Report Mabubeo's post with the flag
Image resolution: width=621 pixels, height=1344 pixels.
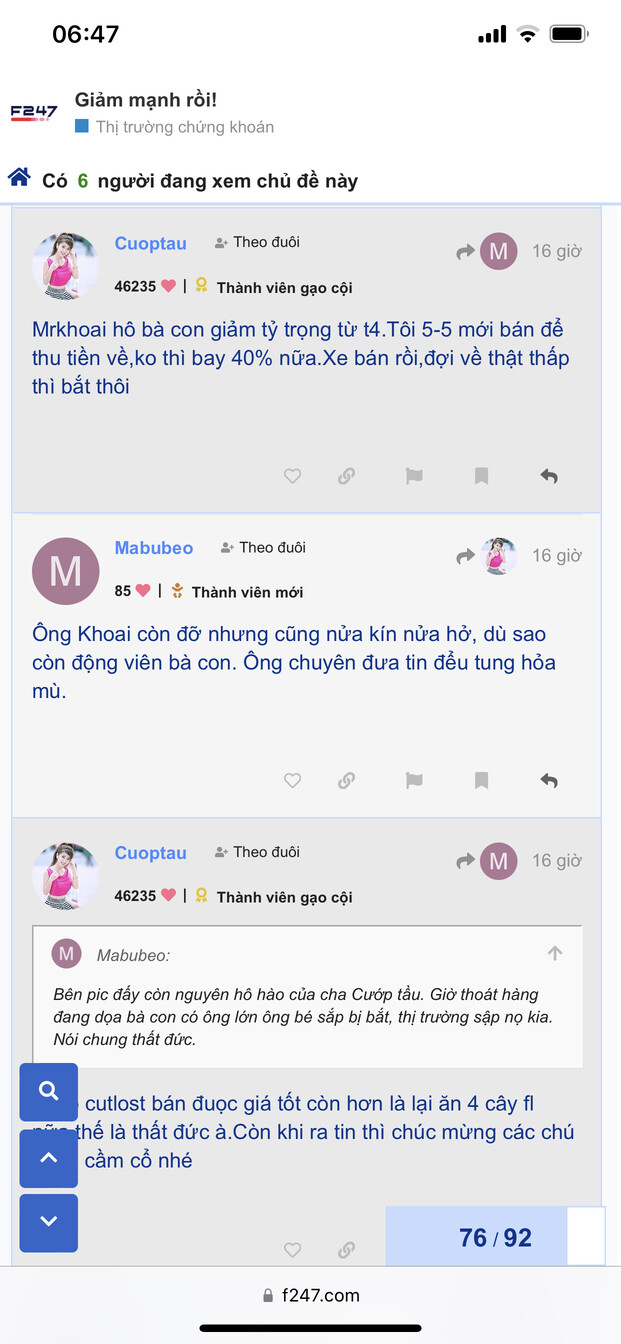coord(414,780)
